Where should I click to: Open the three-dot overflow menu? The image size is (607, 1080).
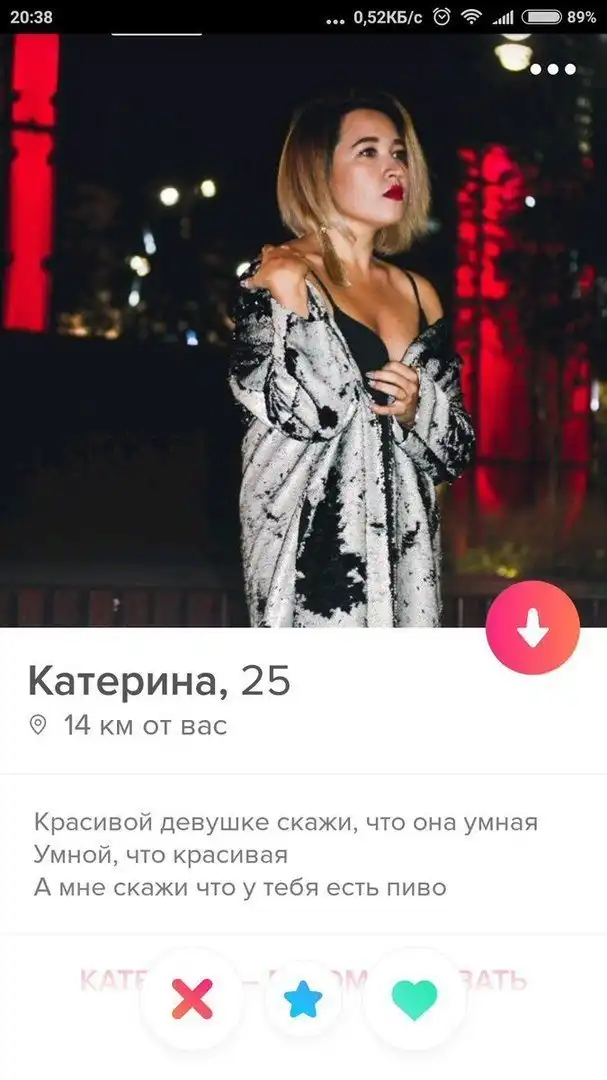click(553, 70)
